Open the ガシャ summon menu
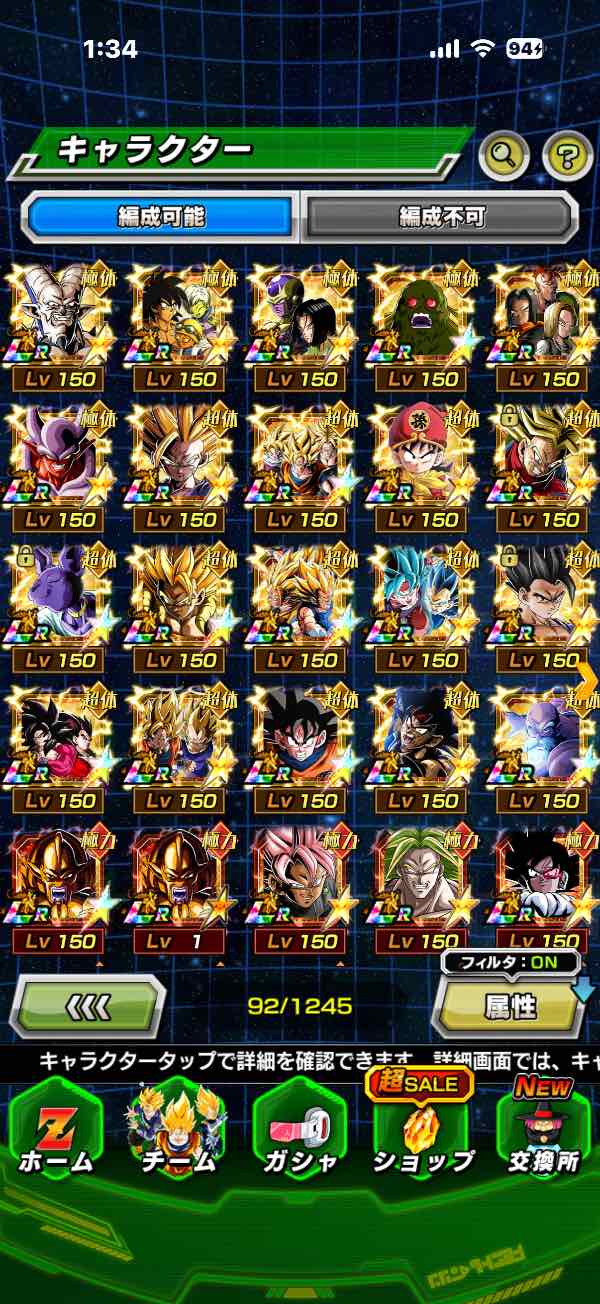This screenshot has height=1304, width=600. [299, 1130]
